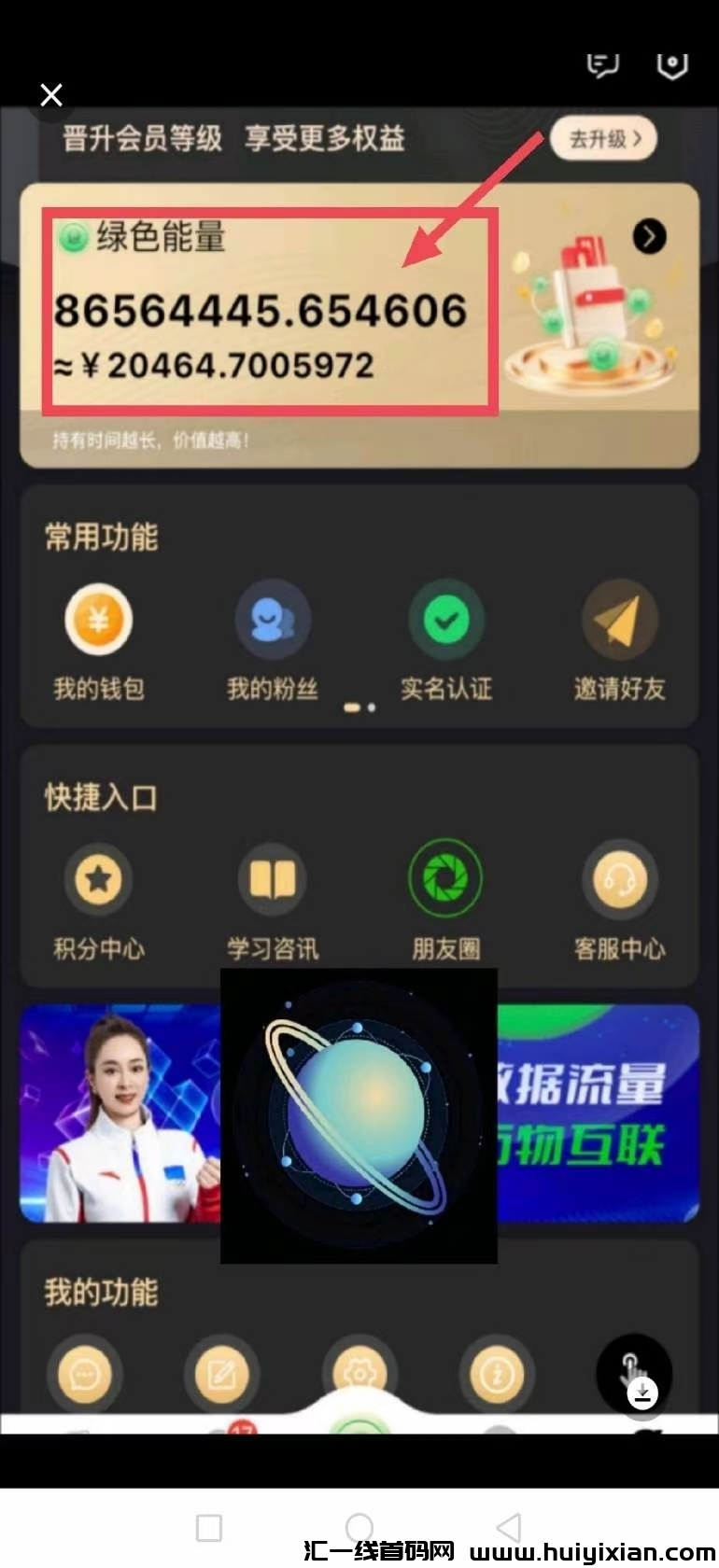Contact the 客服中心 customer service headset icon
719x1568 pixels.
pos(620,877)
